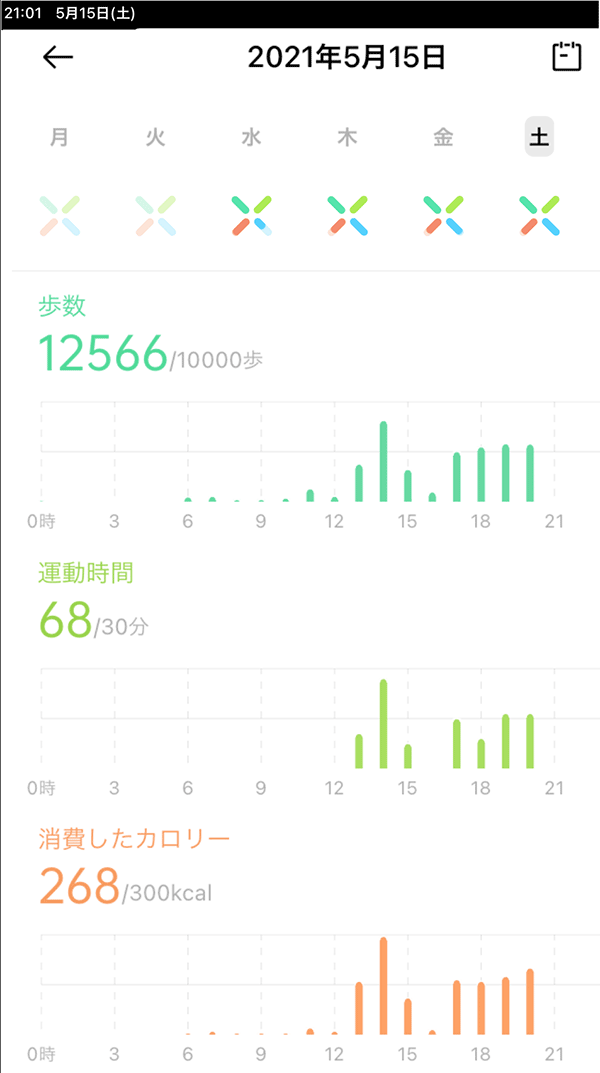The width and height of the screenshot is (600, 1073).
Task: Select Monday (月) in the week row
Action: point(59,138)
